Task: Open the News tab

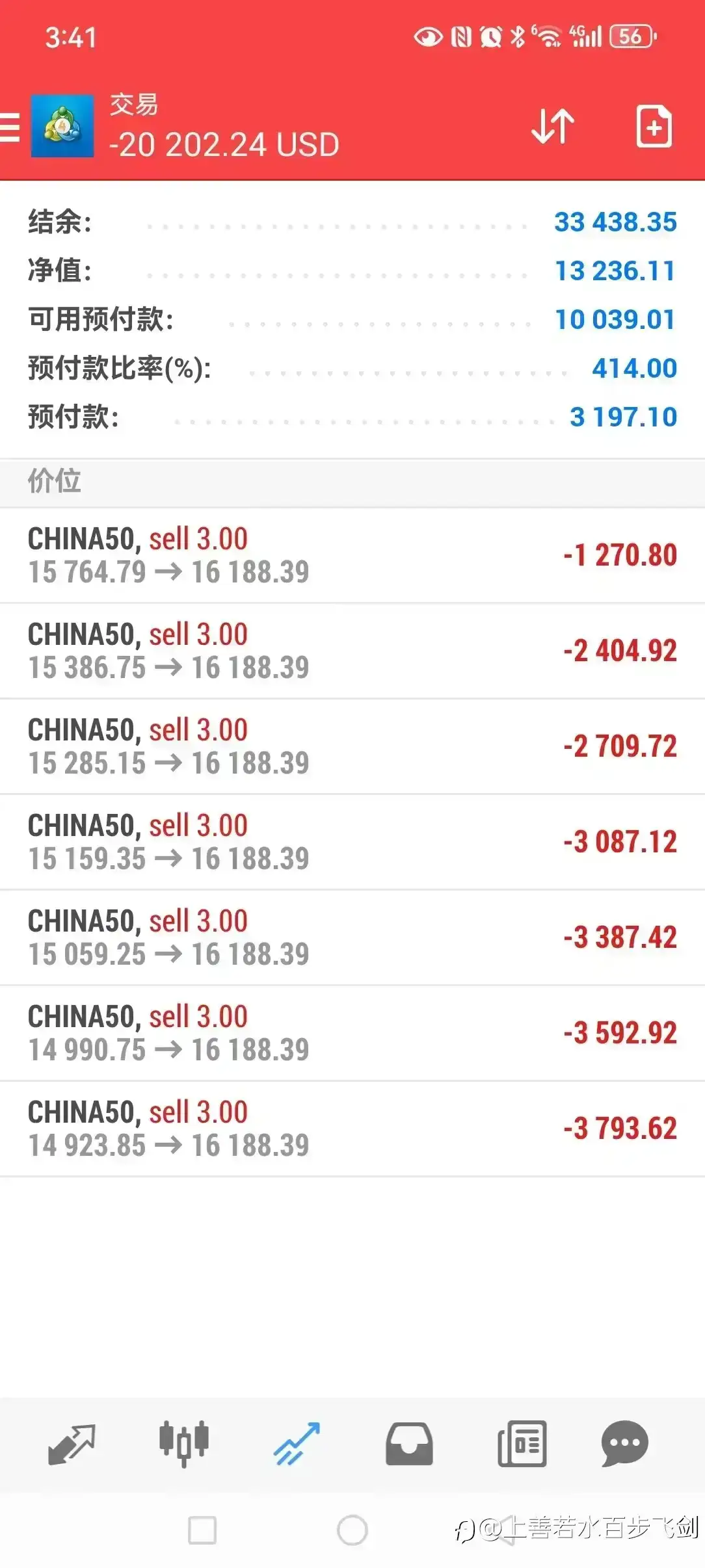Action: [522, 1444]
